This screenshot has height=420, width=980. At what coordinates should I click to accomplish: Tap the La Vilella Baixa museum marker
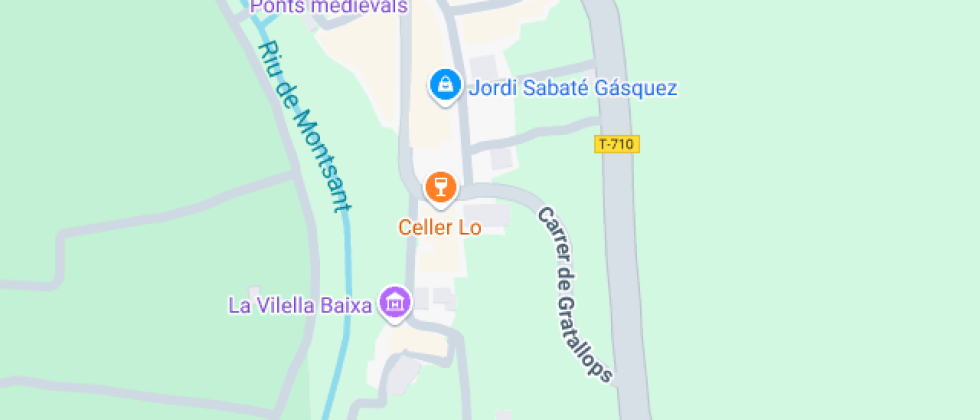point(395,303)
